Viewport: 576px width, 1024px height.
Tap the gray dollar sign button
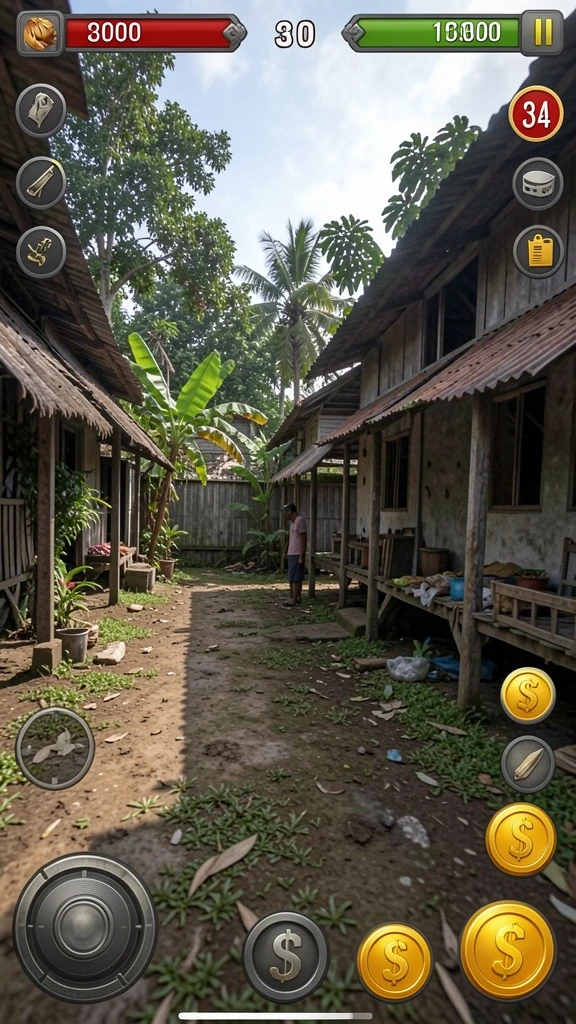click(x=285, y=957)
